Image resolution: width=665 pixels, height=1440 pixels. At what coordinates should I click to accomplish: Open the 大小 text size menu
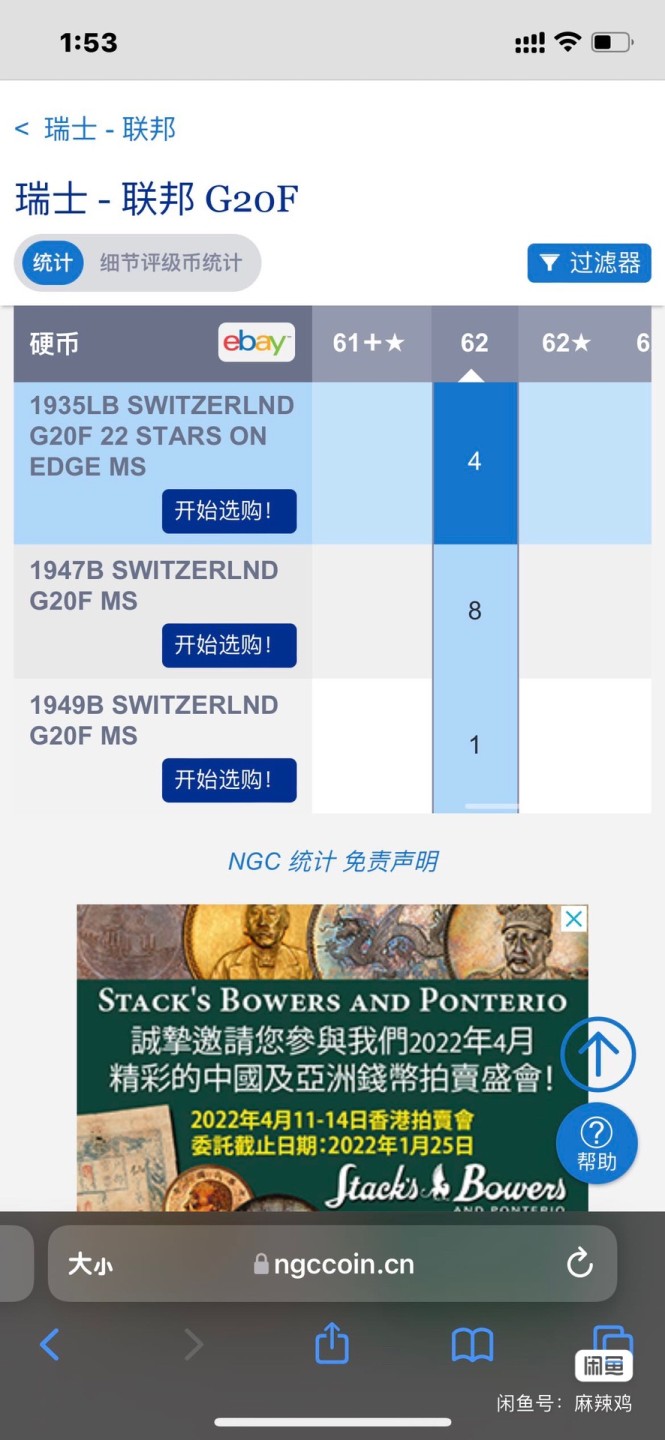coord(90,1264)
